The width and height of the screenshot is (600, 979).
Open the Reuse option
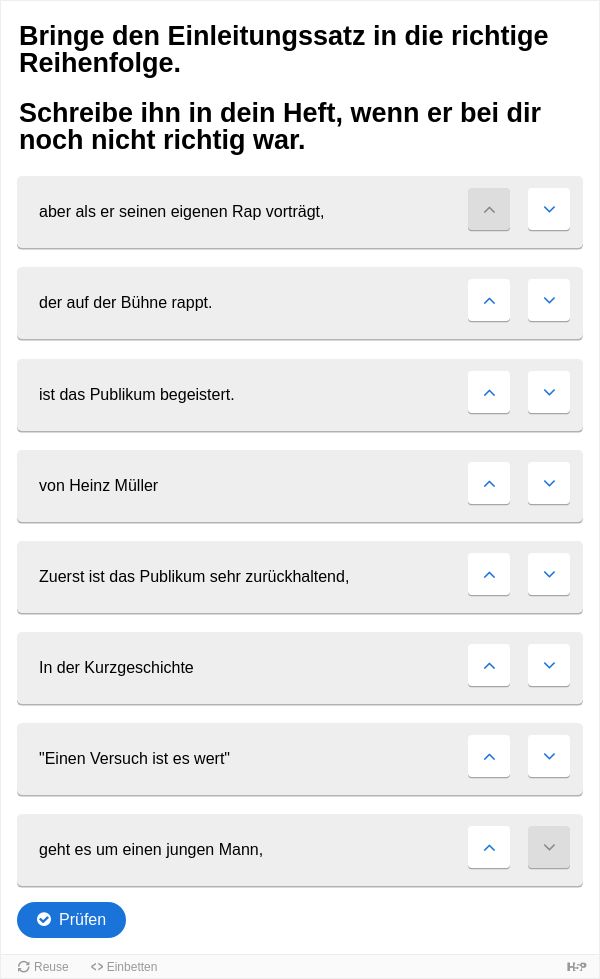click(x=43, y=967)
